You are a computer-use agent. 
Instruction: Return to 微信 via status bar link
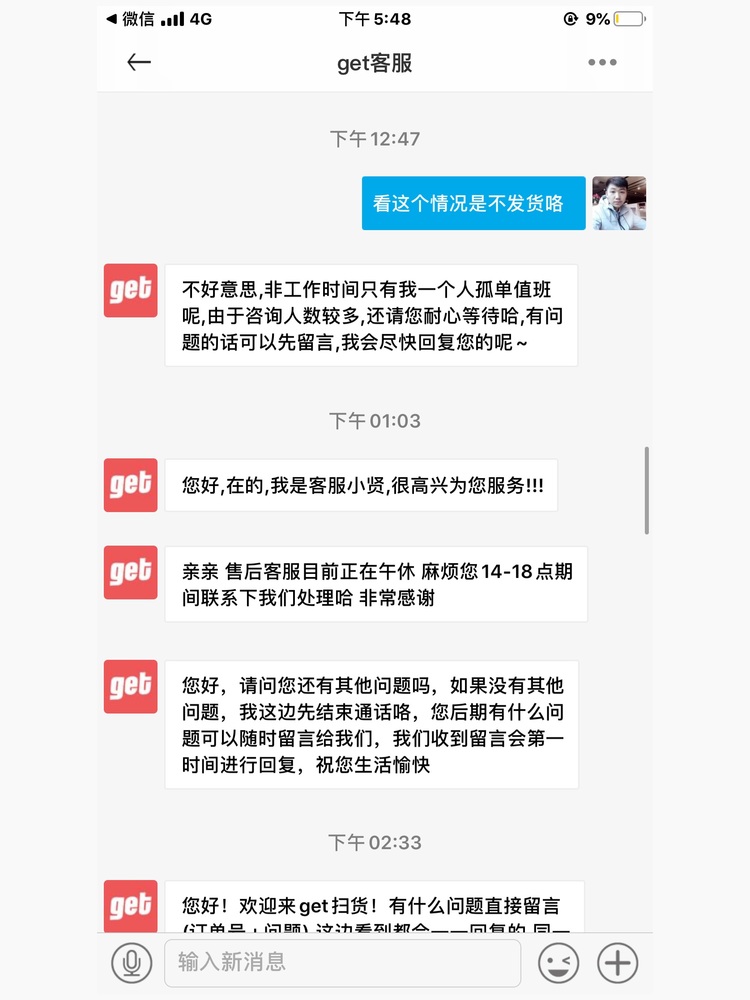tap(130, 19)
